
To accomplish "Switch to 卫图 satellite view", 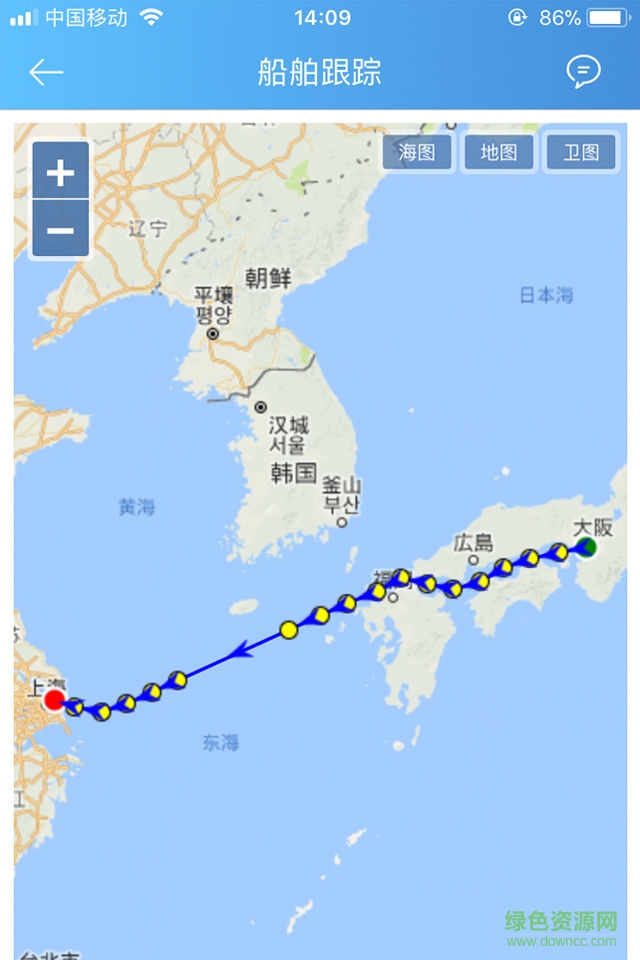I will coord(581,152).
